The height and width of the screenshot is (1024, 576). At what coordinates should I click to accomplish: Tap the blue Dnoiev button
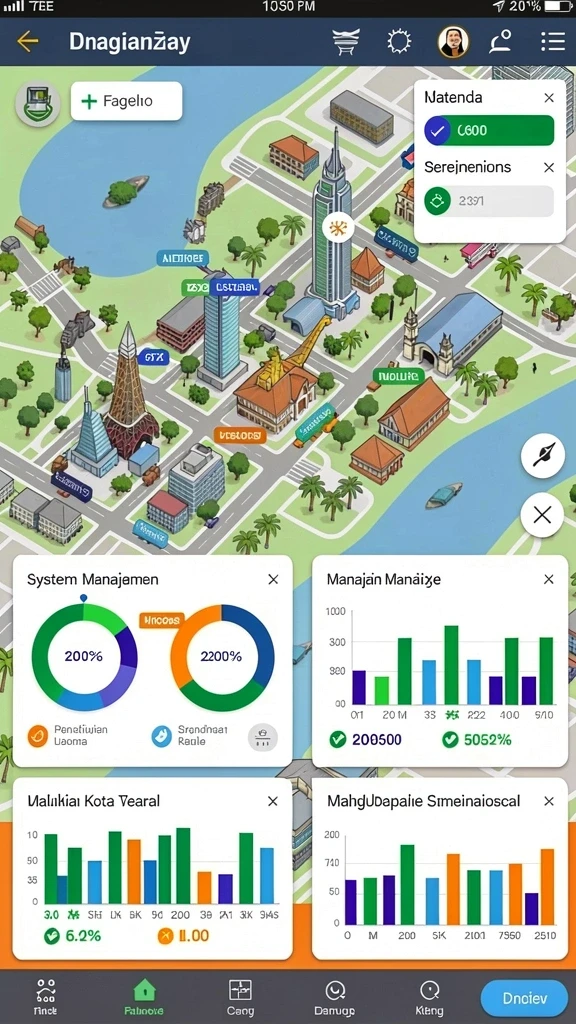(x=524, y=998)
